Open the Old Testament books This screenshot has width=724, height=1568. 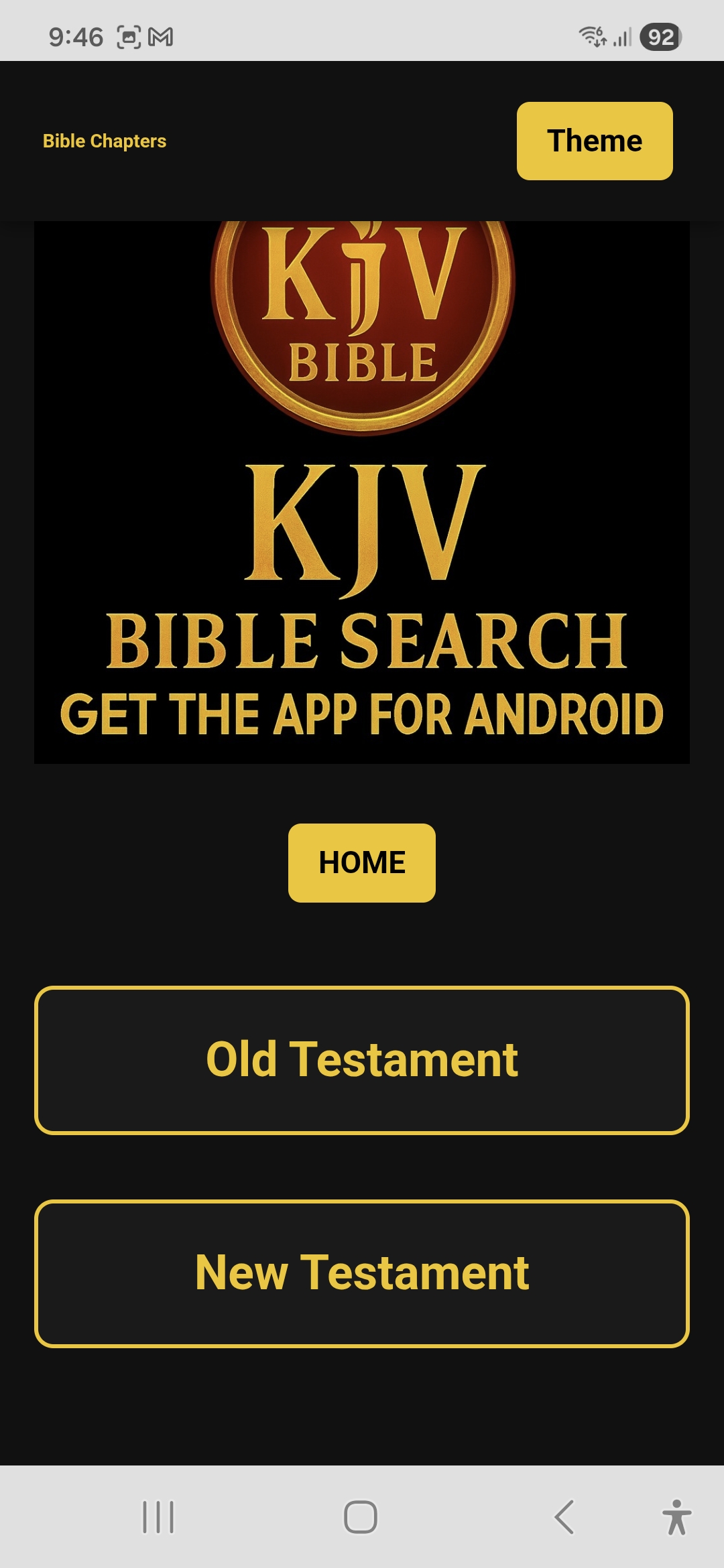click(362, 1060)
